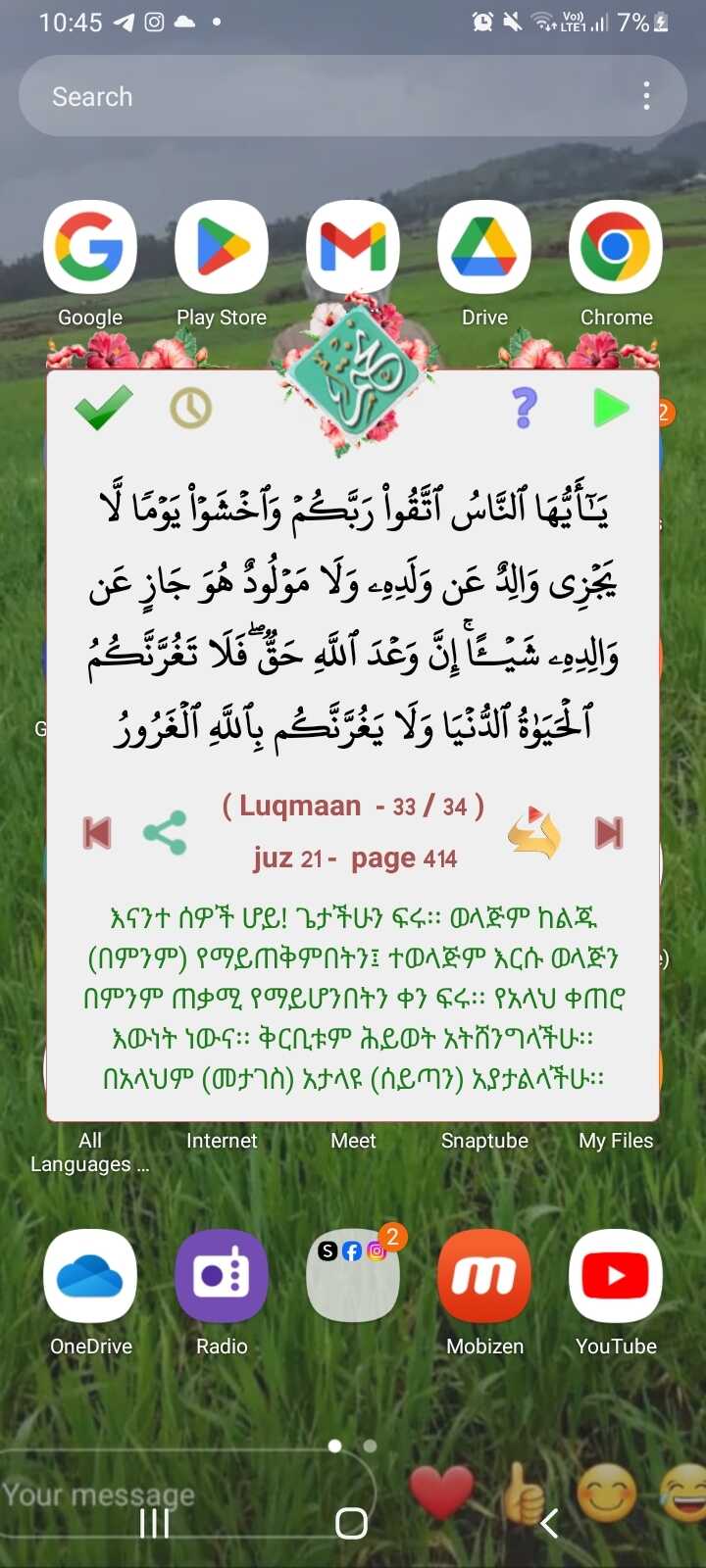Go to the system home screen

click(351, 1523)
